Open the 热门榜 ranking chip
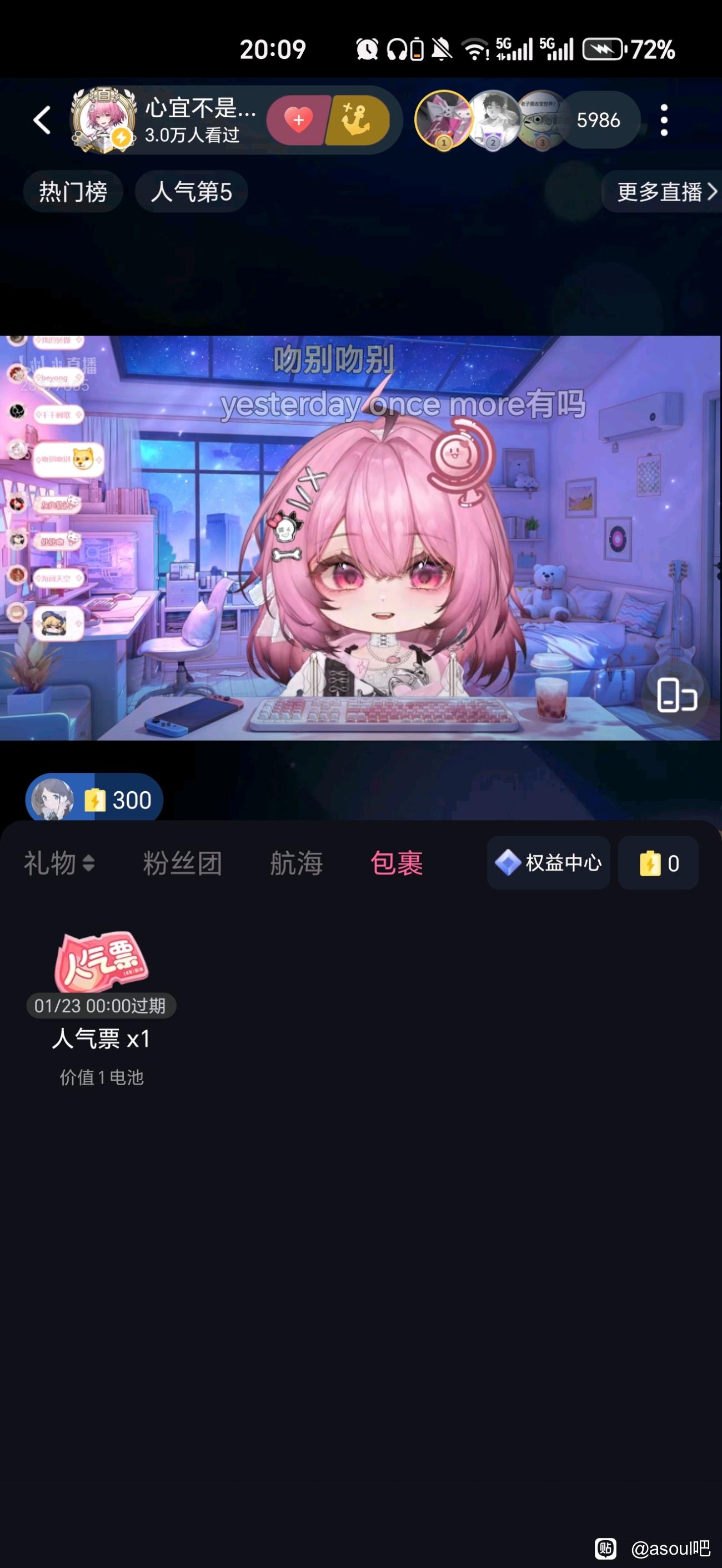 click(x=73, y=192)
